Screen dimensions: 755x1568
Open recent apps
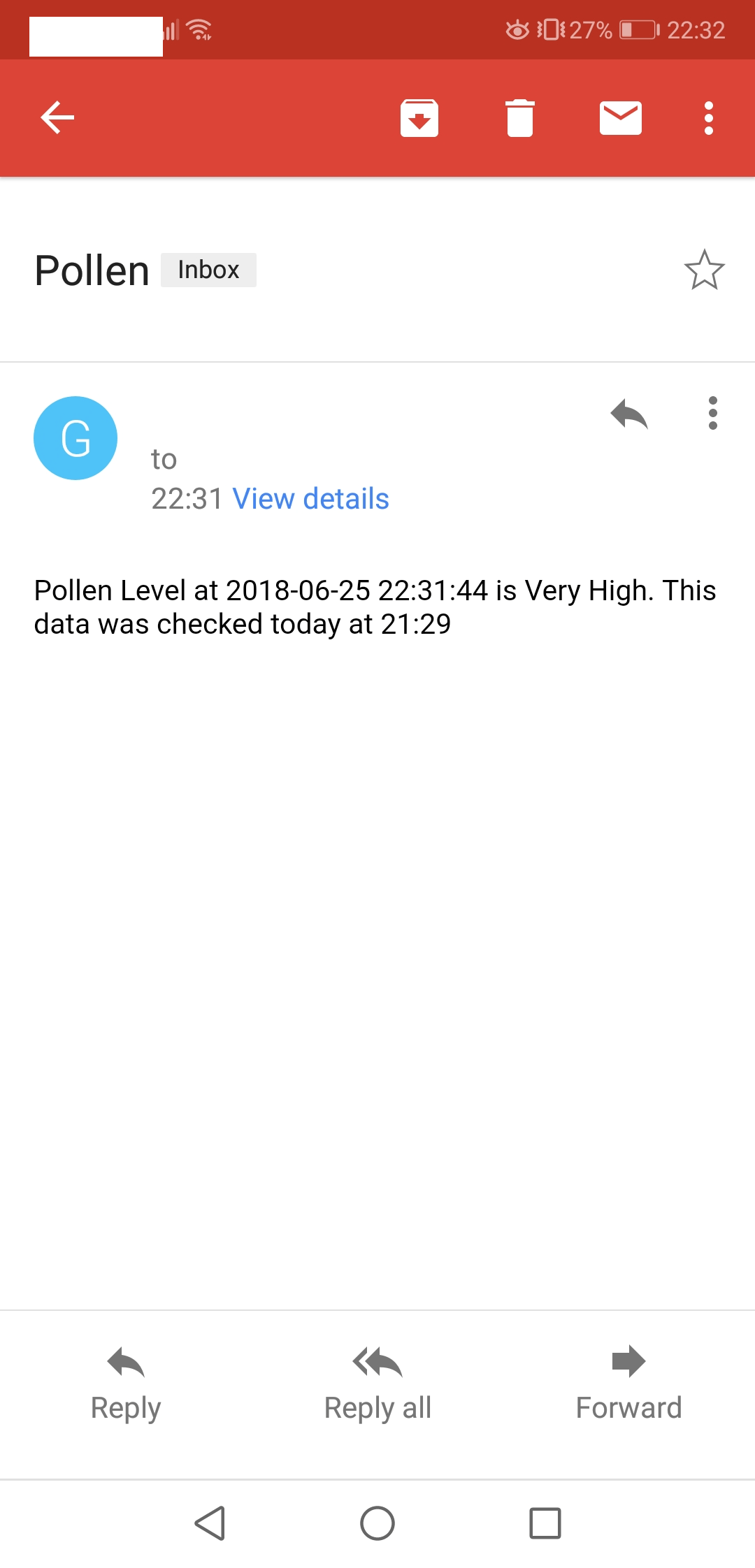pyautogui.click(x=545, y=1523)
